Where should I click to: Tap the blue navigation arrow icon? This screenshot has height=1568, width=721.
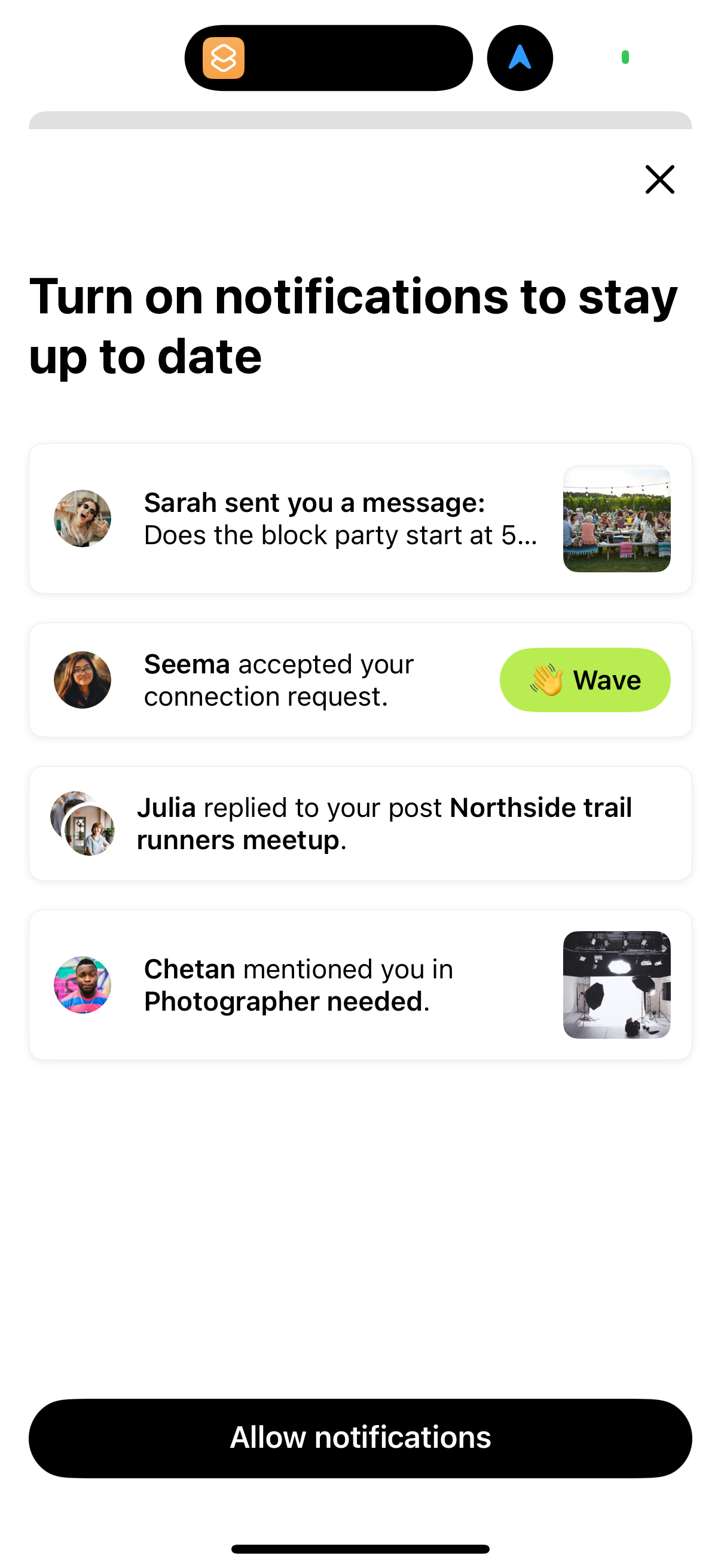click(x=520, y=57)
